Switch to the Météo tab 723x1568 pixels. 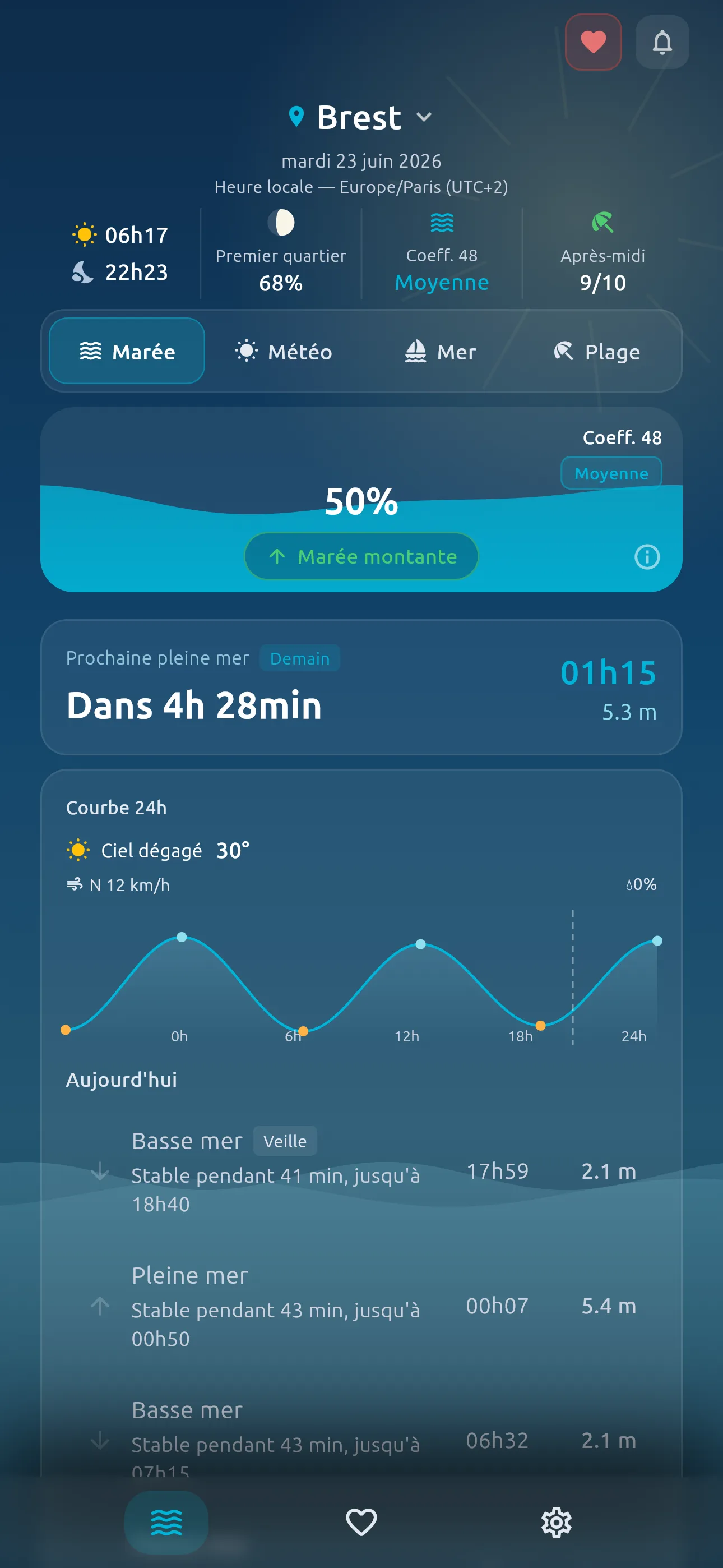(284, 351)
